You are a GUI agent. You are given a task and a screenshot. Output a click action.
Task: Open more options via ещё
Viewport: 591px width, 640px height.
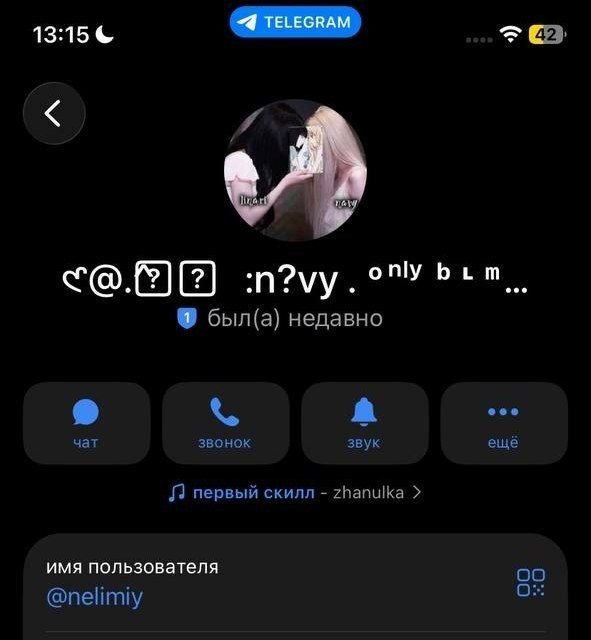click(x=504, y=423)
